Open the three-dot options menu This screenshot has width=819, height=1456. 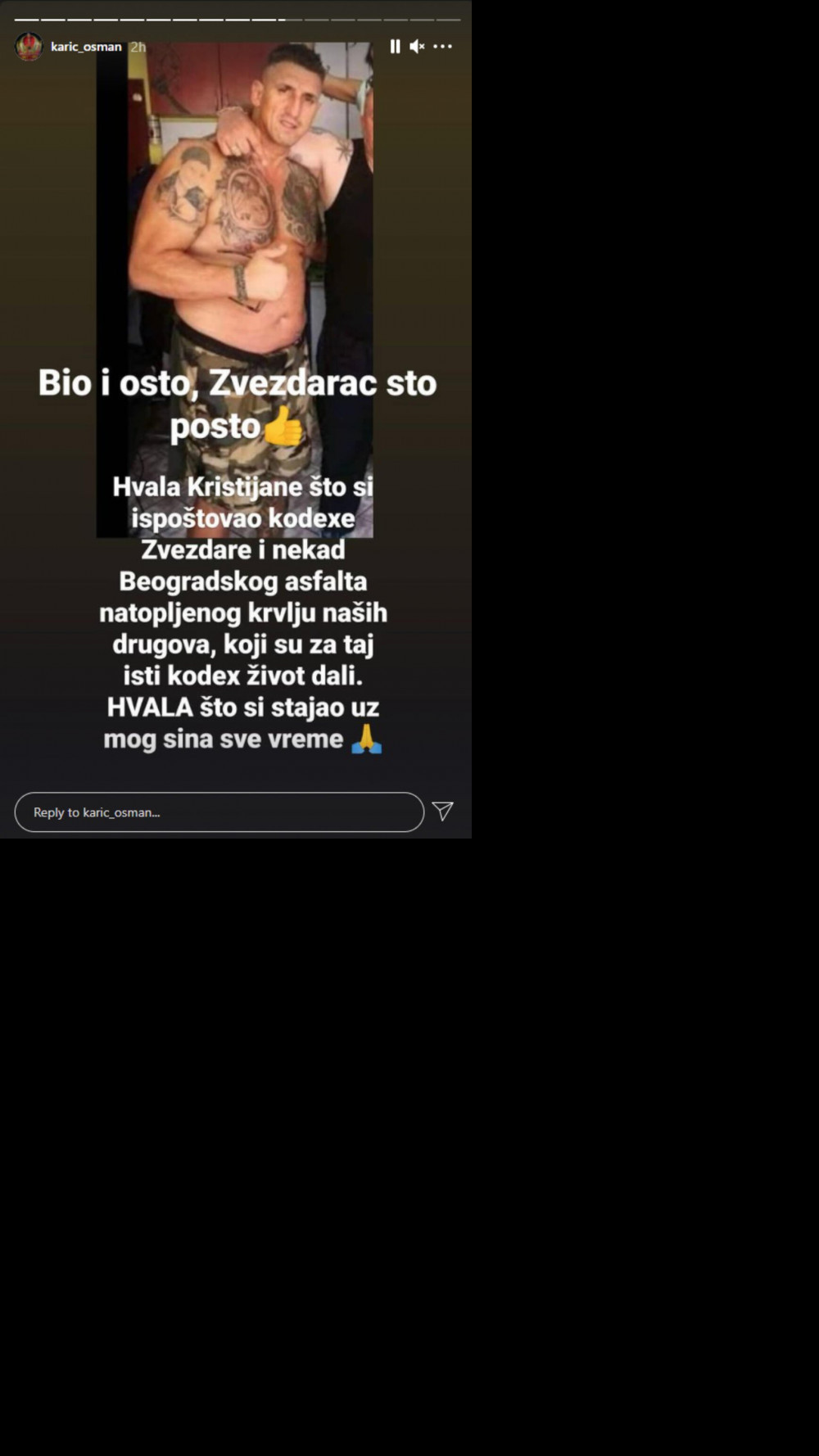point(442,47)
